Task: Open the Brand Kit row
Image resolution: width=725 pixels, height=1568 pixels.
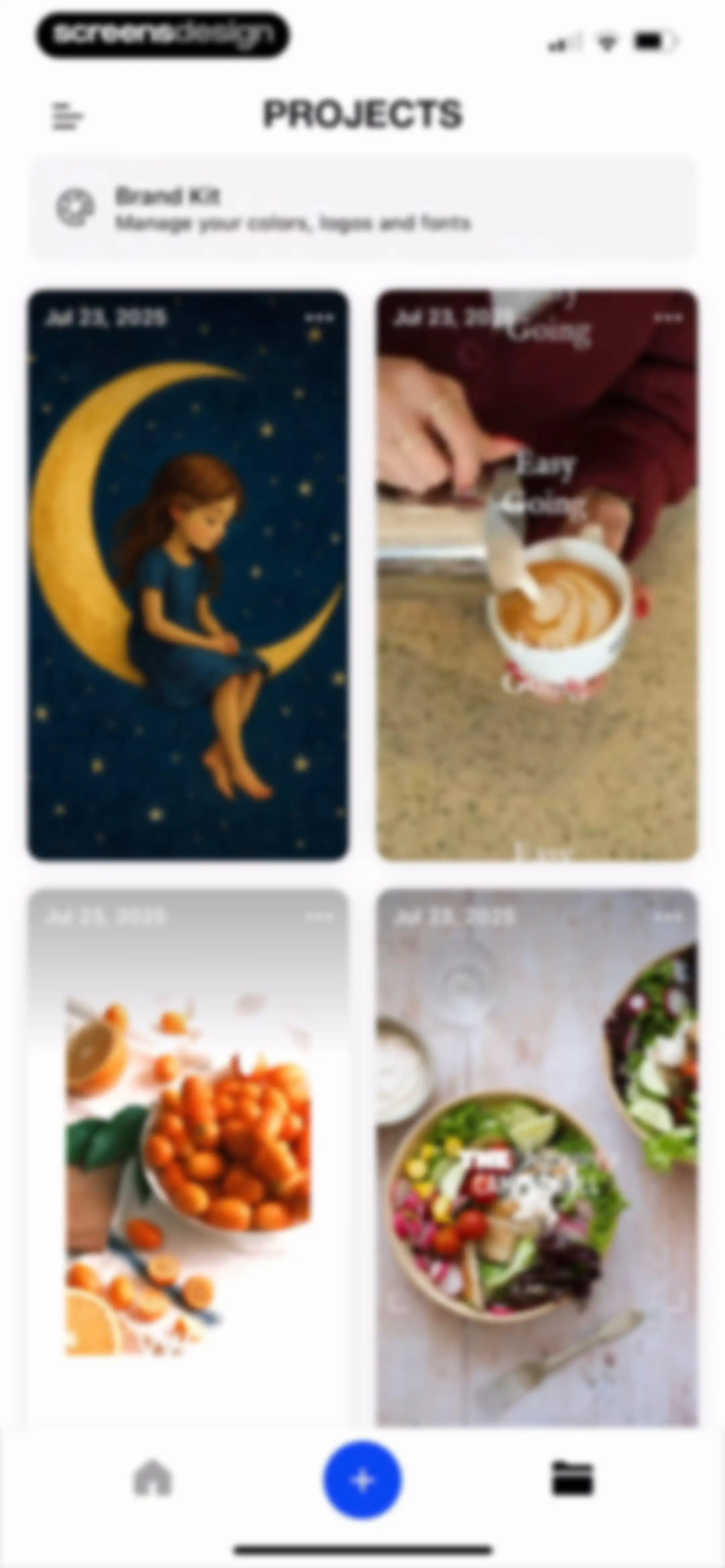Action: [362, 209]
